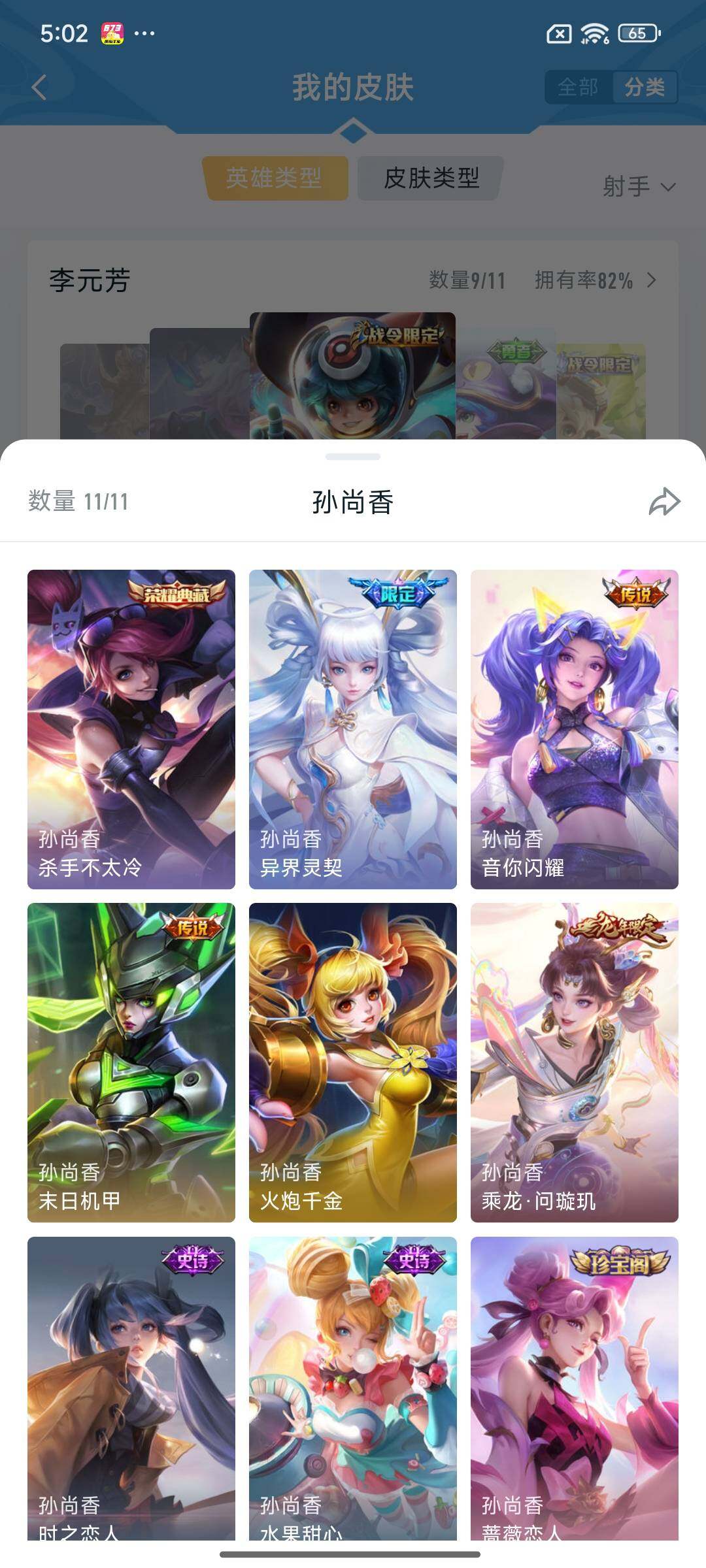Expand the 李元芳 skin collection details

click(651, 281)
